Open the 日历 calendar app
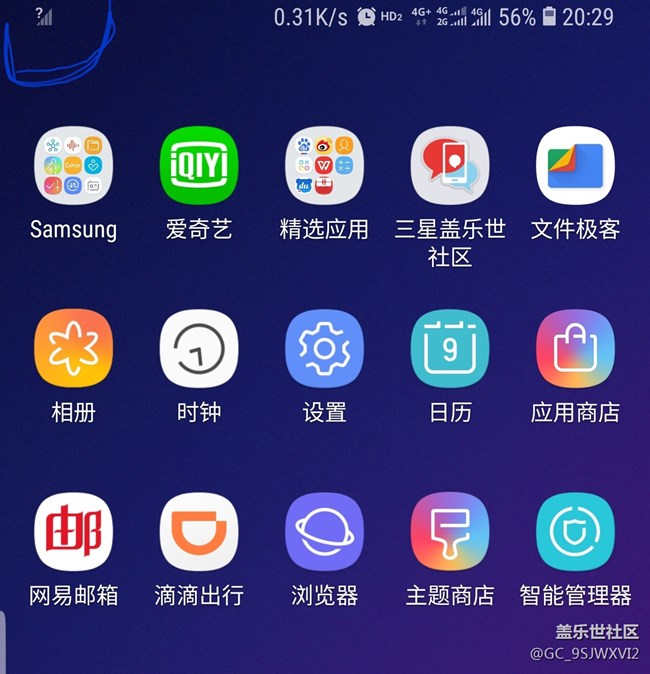This screenshot has height=674, width=650. (450, 348)
